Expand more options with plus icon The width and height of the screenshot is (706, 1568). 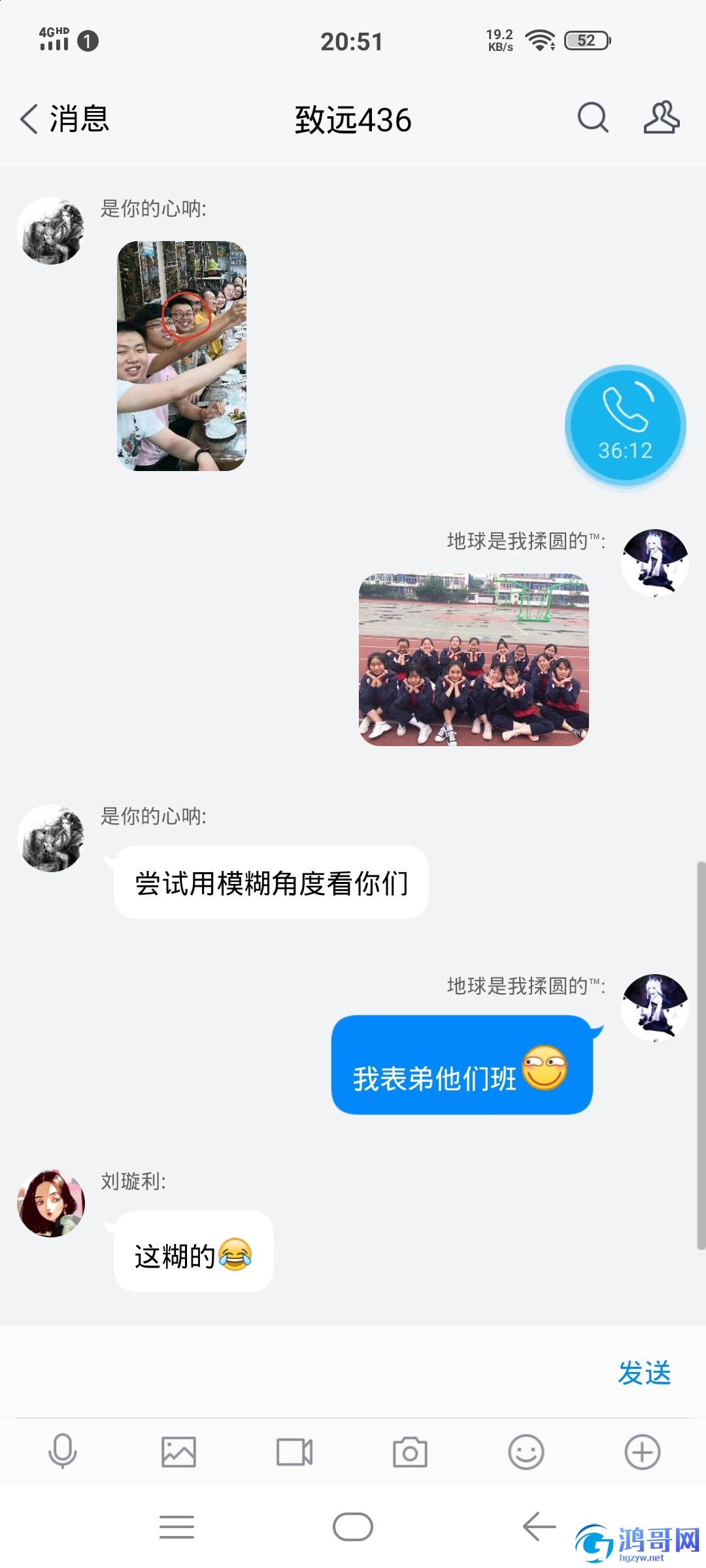pyautogui.click(x=642, y=1452)
